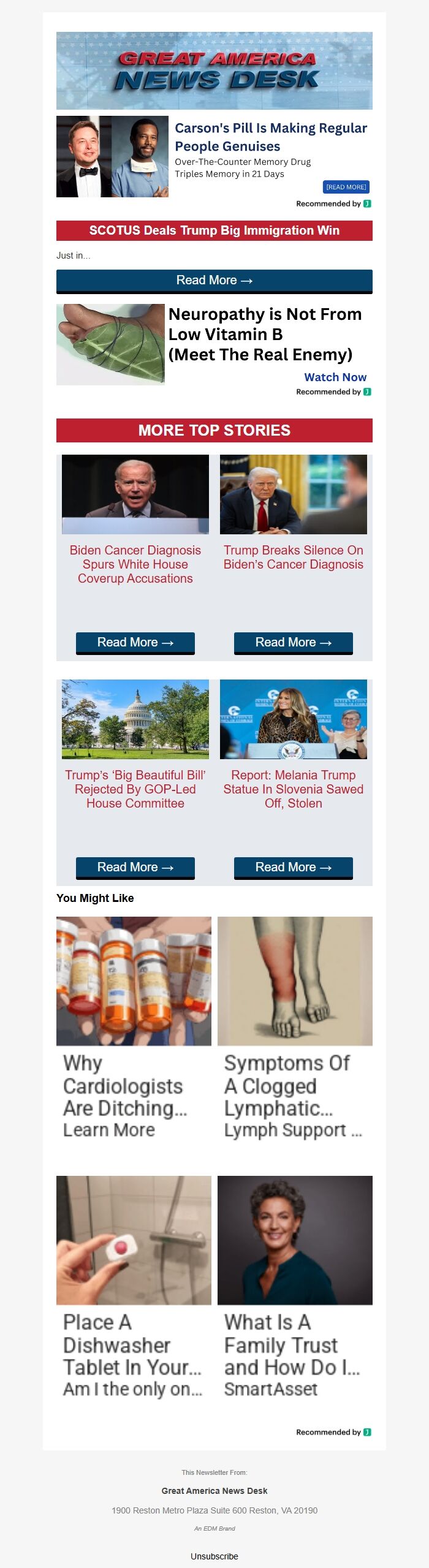Read more about Biden Cancer Diagnosis coverup accusations

click(x=135, y=643)
